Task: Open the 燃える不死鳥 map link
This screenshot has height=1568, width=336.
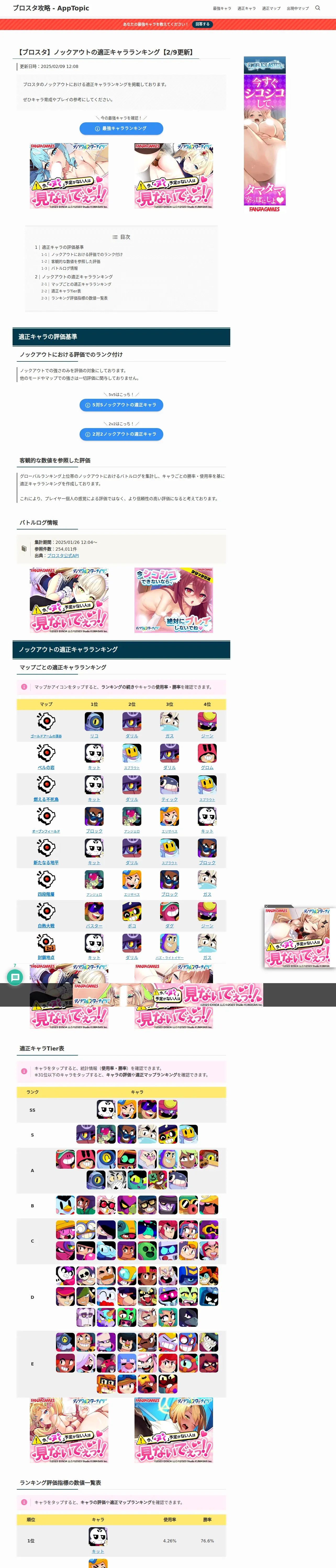Action: (46, 799)
